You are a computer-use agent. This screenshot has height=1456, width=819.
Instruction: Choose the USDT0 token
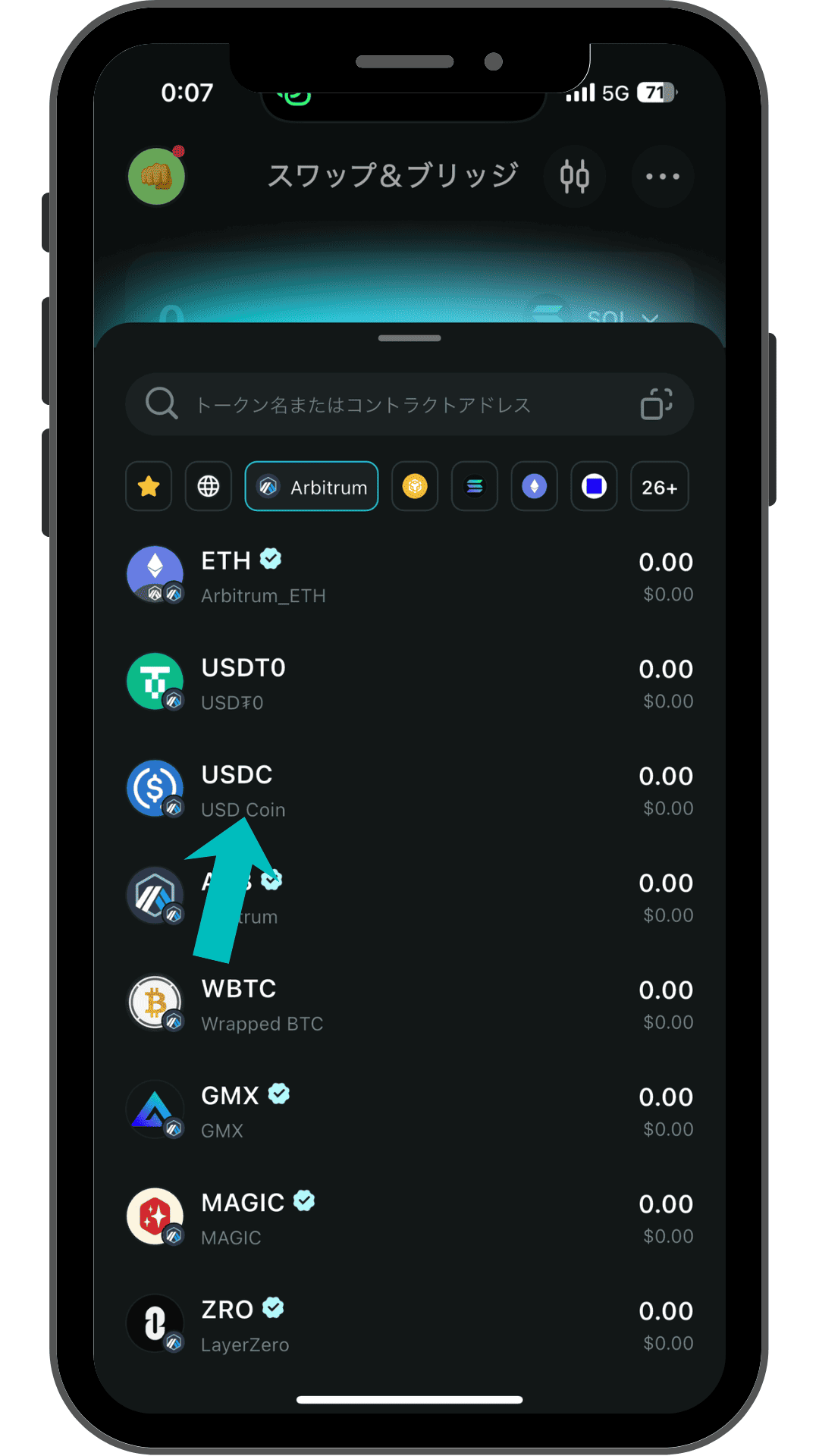[409, 683]
